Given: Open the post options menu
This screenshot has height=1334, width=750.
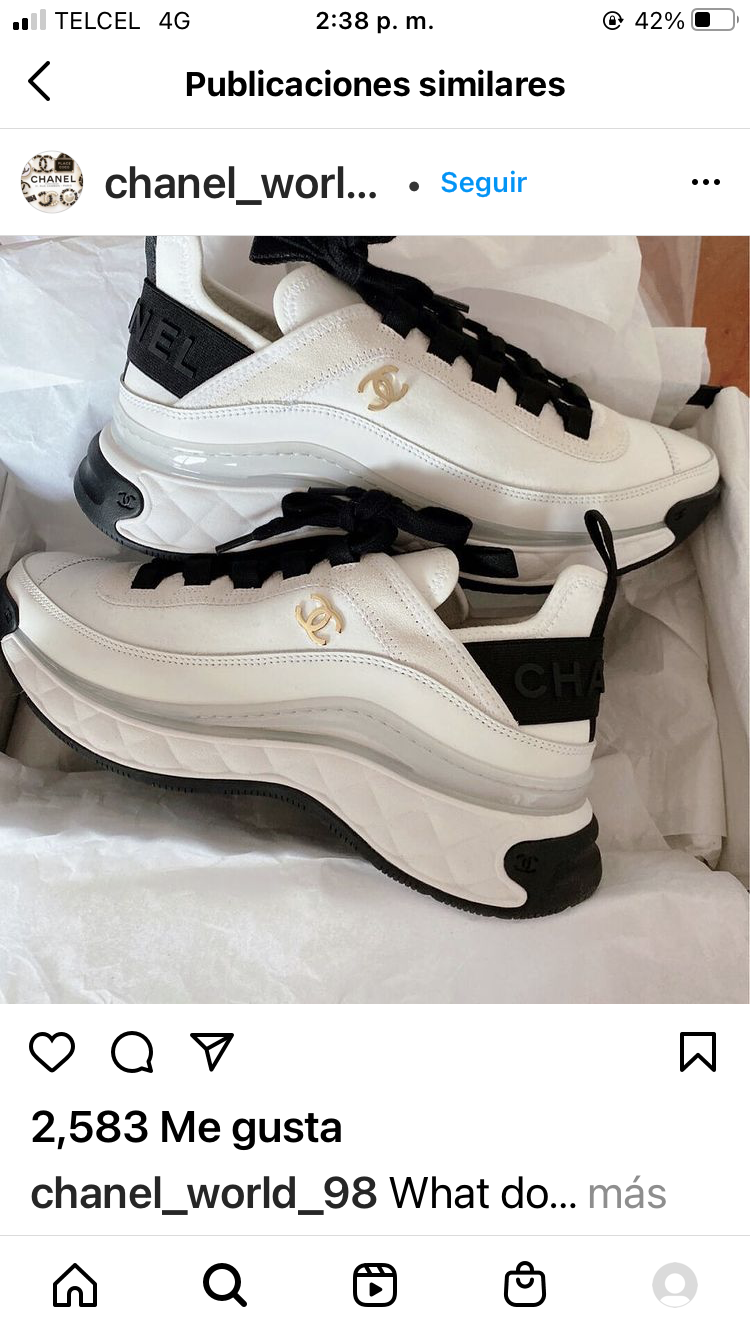Looking at the screenshot, I should tap(705, 183).
